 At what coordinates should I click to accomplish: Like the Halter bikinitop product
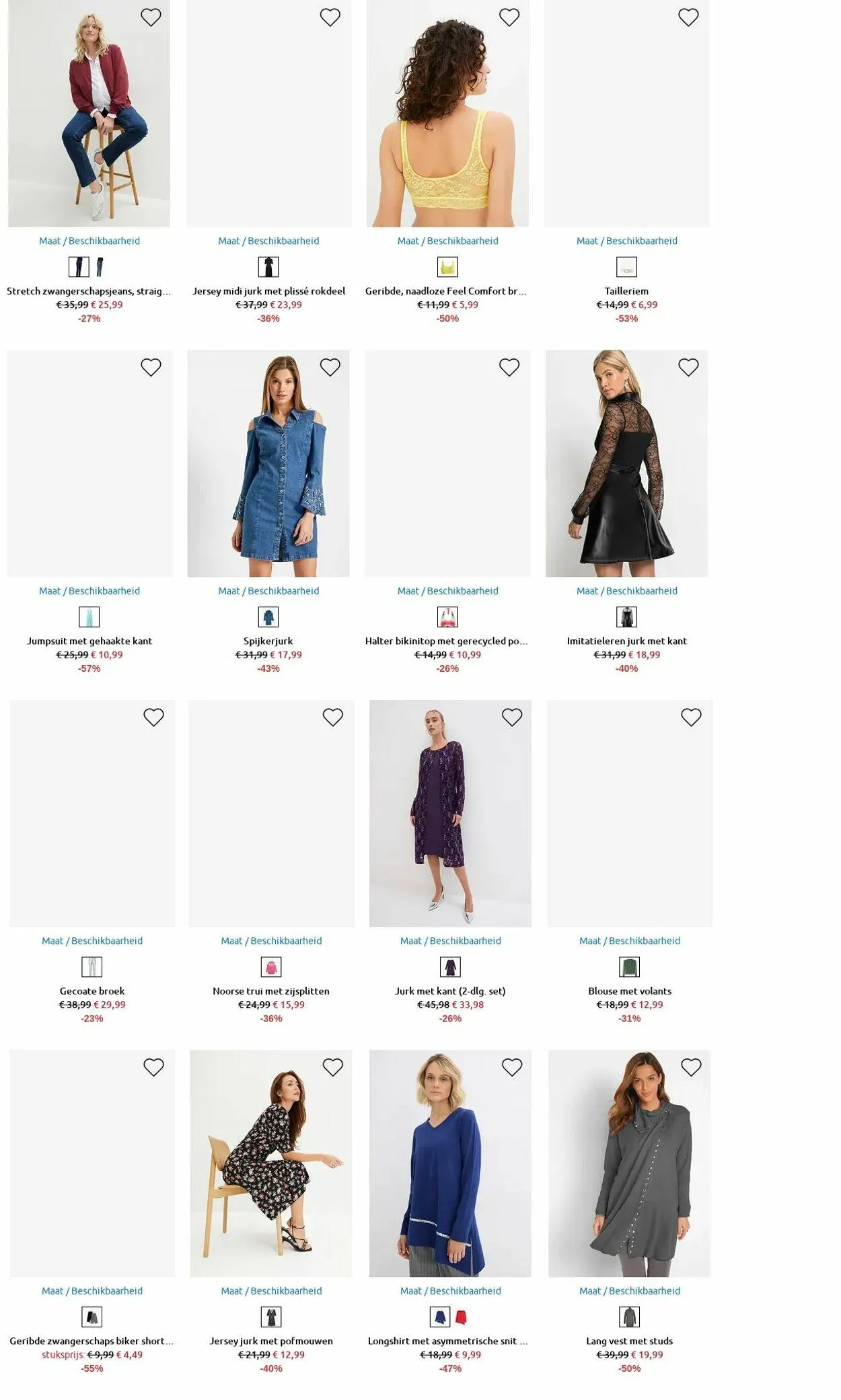(509, 367)
